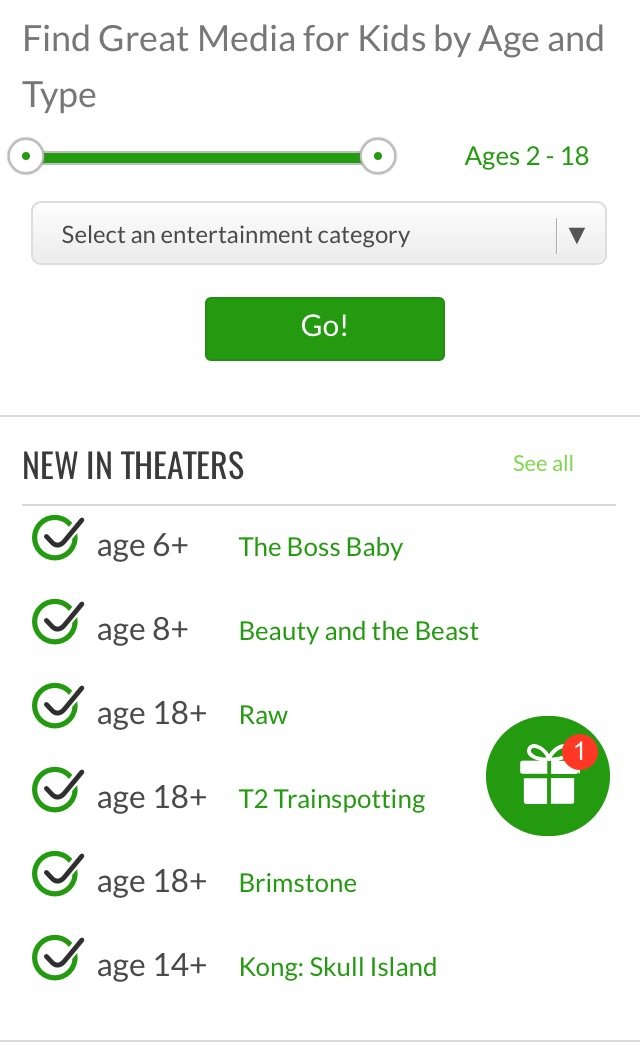See all new theater releases
Screen dimensions: 640x1045
pyautogui.click(x=543, y=463)
